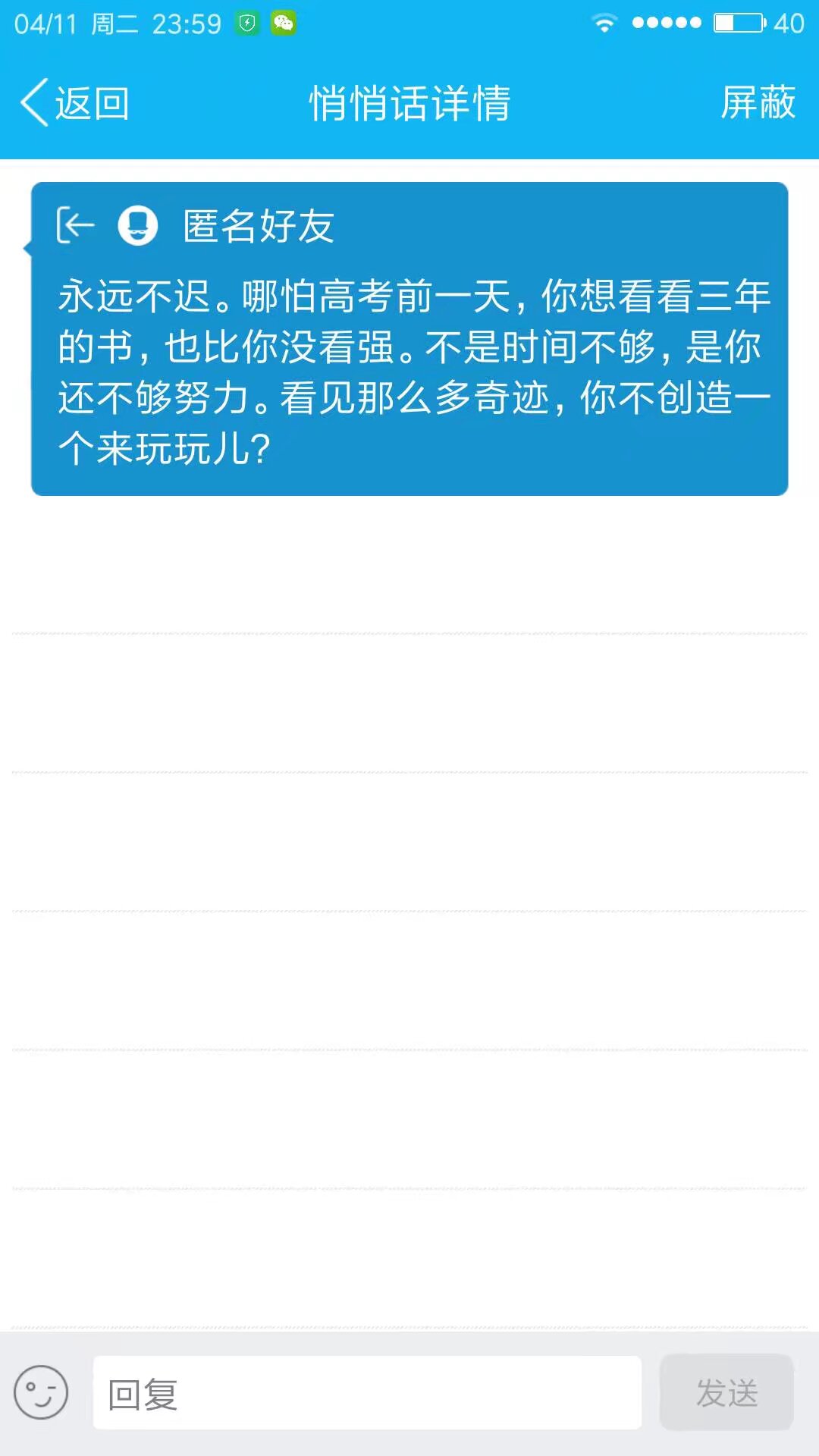
Task: Tap the arrow icon beside 匿名好友
Action: click(x=75, y=225)
